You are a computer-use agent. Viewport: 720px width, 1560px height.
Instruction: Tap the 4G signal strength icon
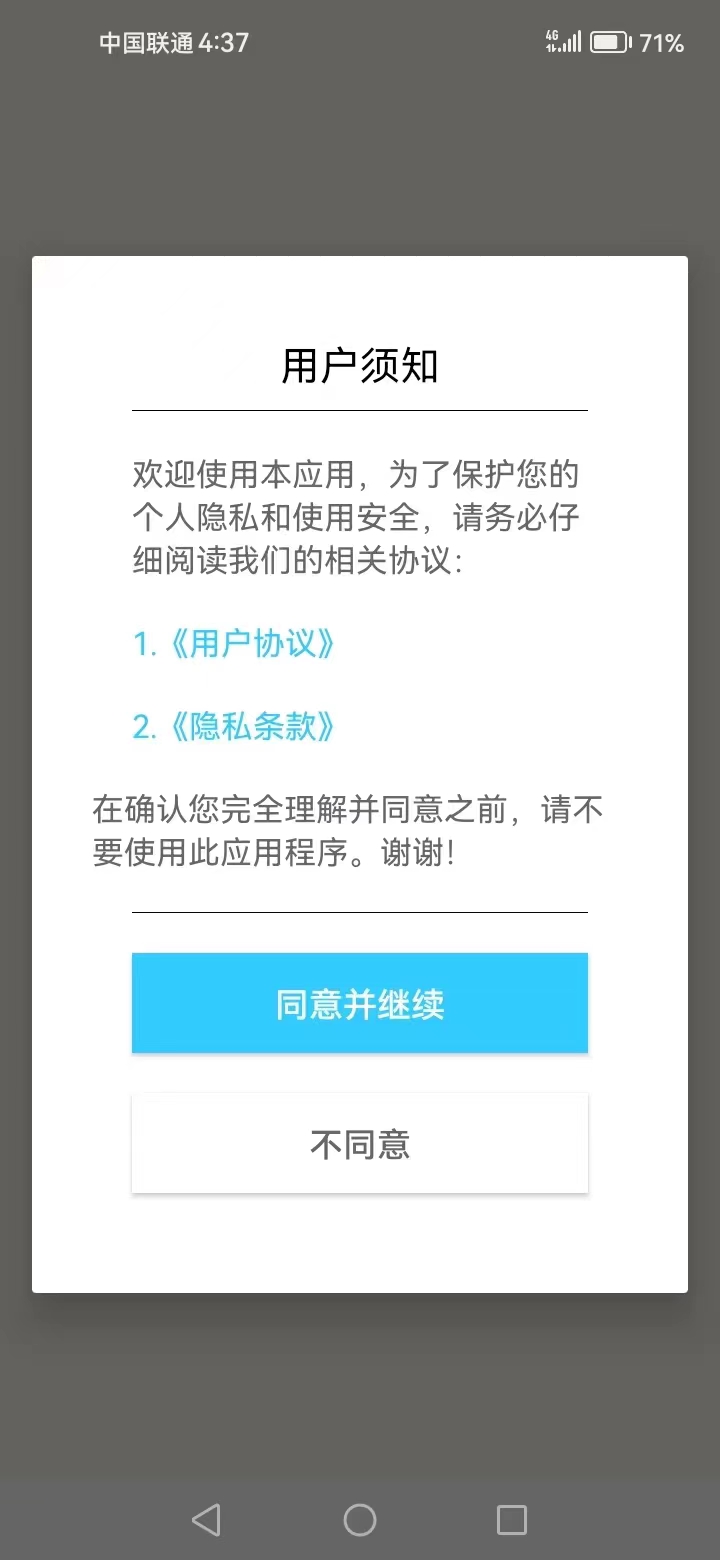(562, 42)
